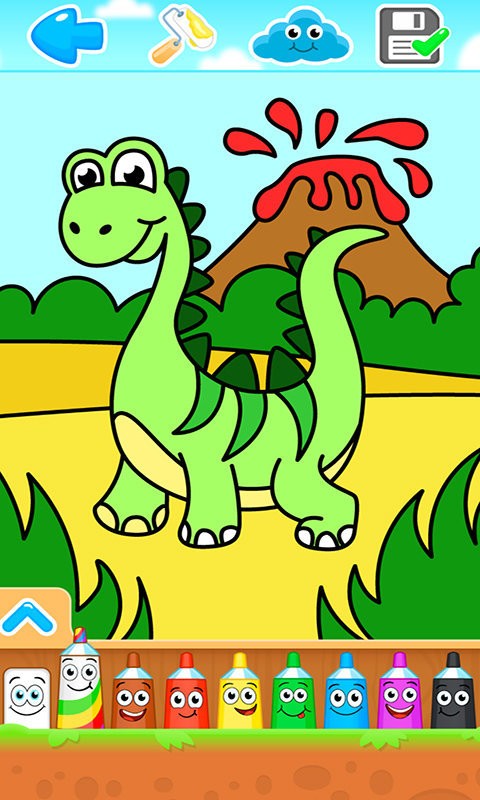Pick the red paint tube
480x800 pixels.
tap(187, 690)
